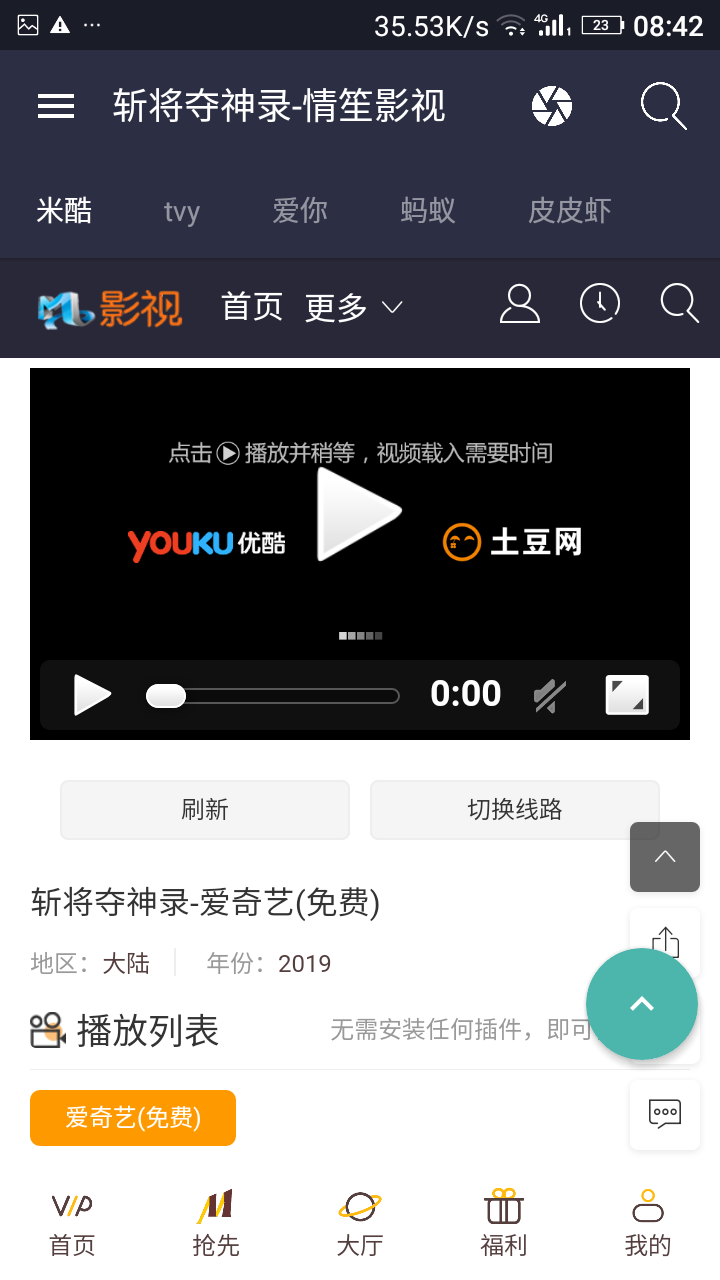Select the 爱你 tab
Screen dimensions: 720x1280
(x=300, y=211)
